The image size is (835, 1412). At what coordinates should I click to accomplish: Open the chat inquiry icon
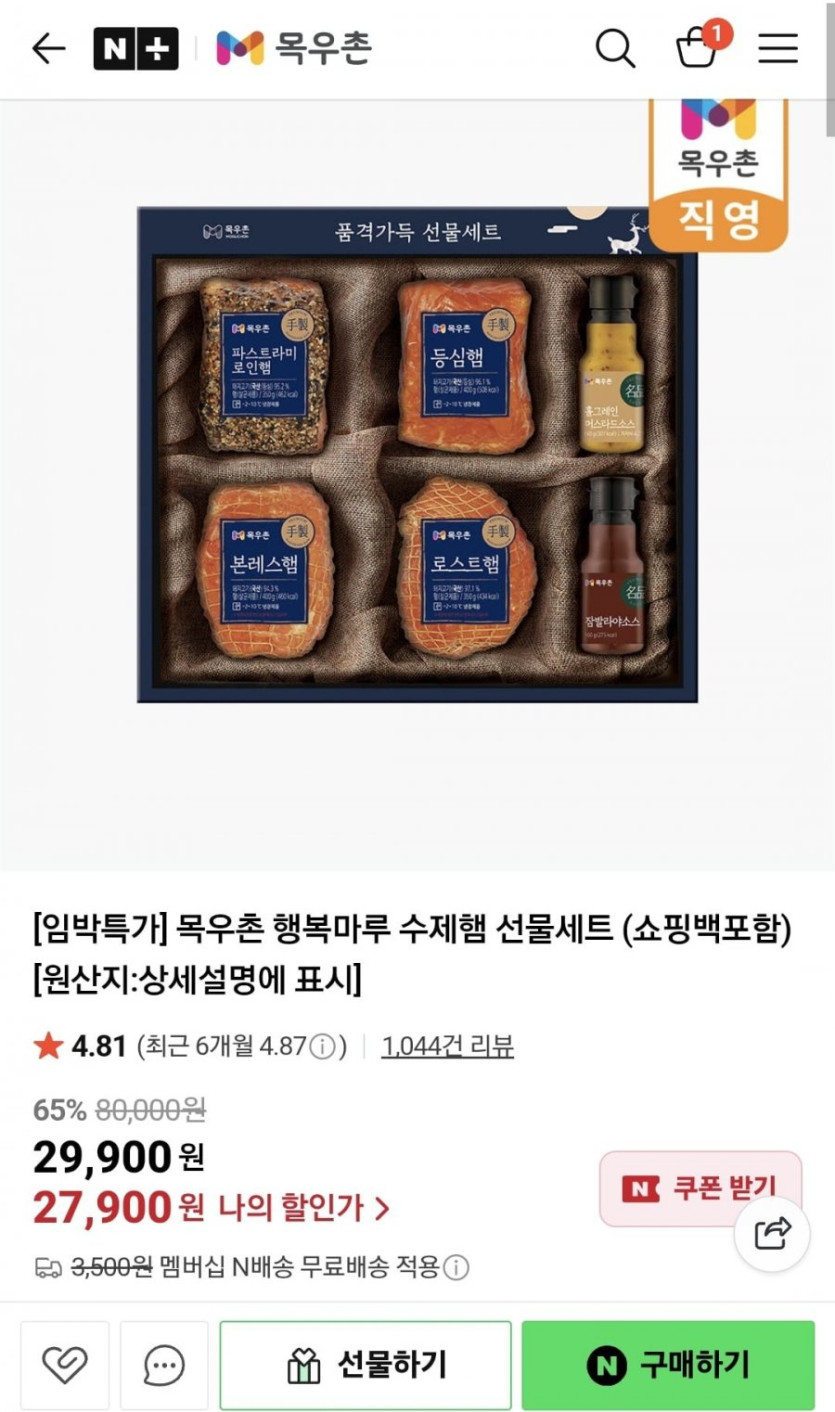click(x=164, y=1365)
